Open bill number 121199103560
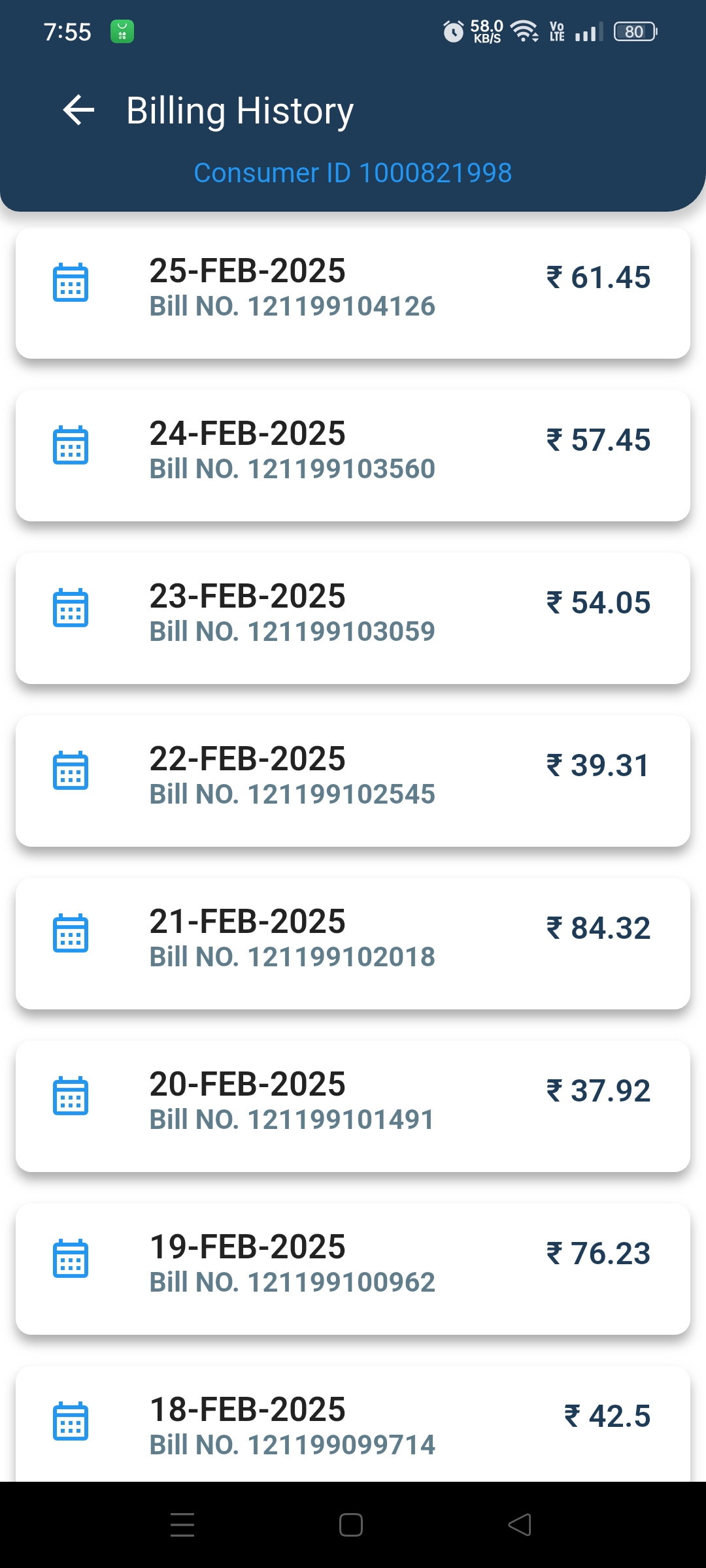Screen dimensions: 706x1568 [x=353, y=455]
